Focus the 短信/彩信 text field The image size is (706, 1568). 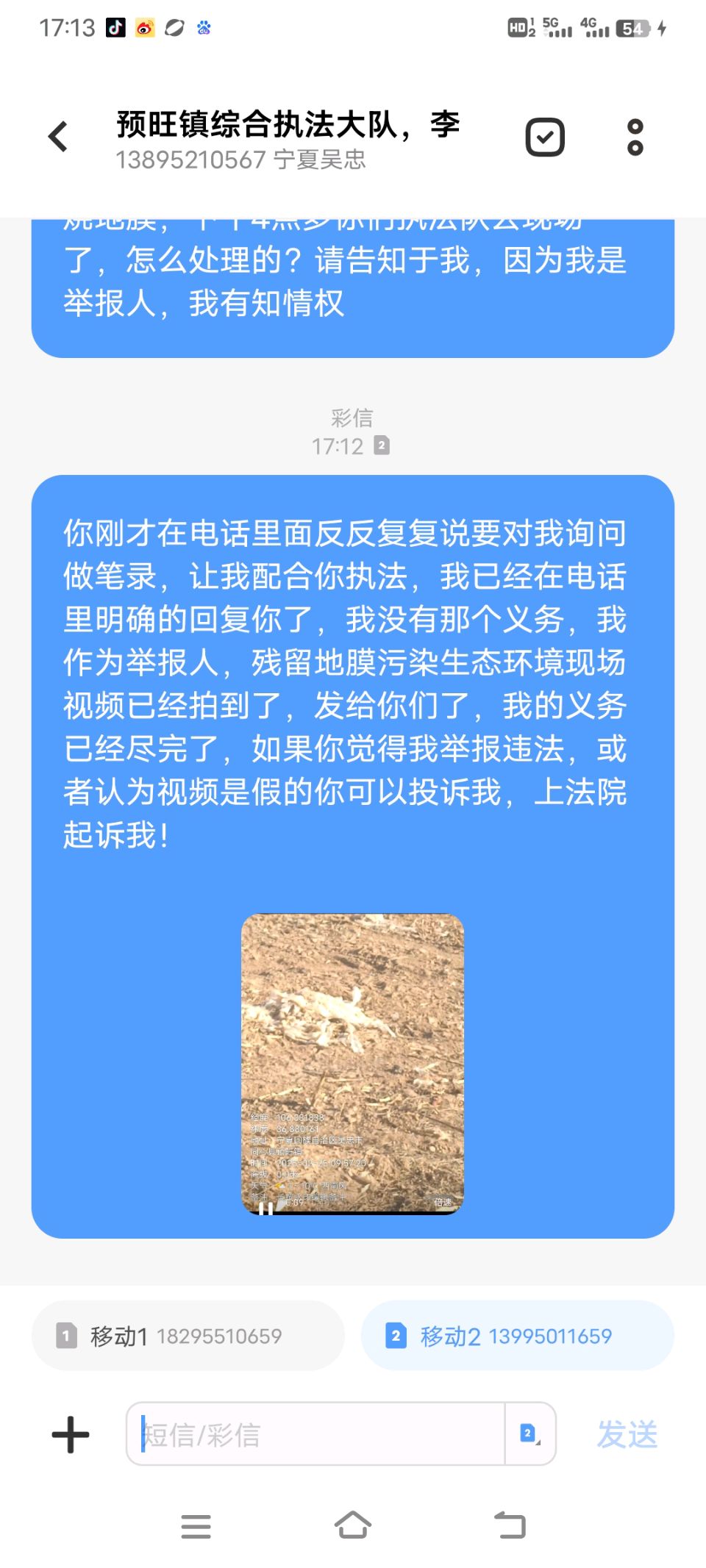point(316,1434)
